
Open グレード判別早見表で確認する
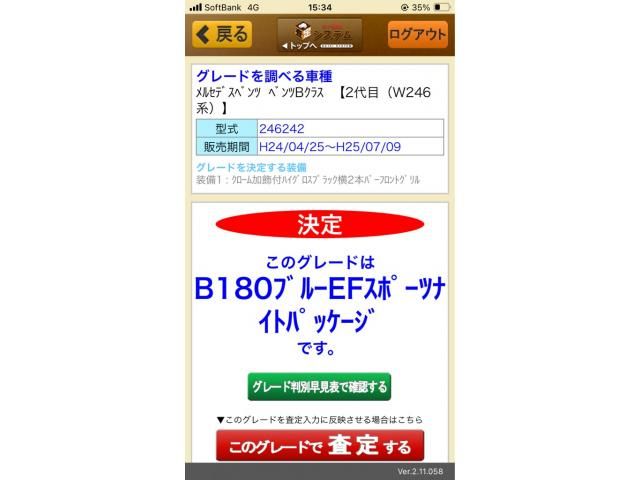(x=319, y=387)
